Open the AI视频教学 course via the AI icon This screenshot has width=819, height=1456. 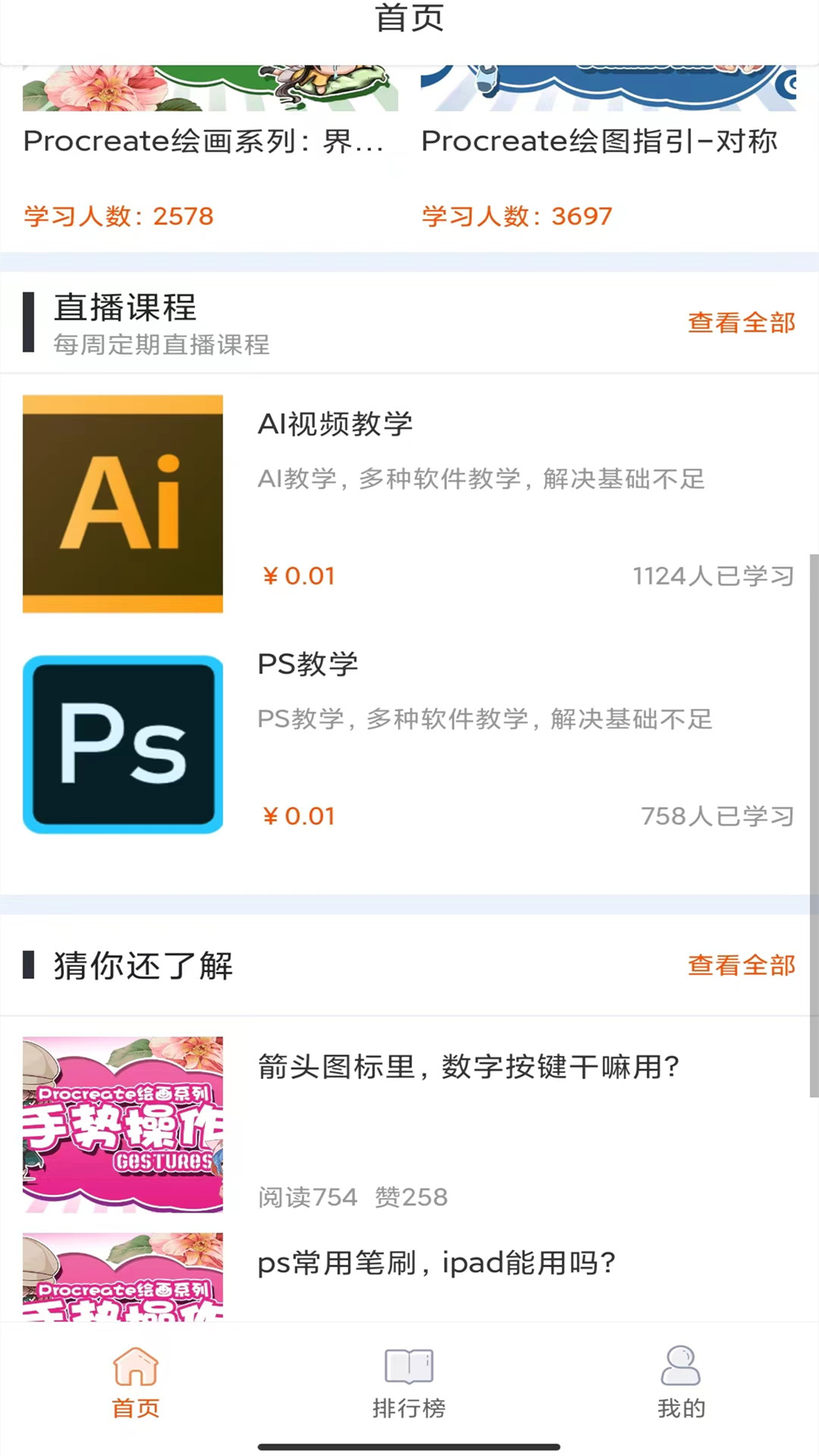(123, 502)
